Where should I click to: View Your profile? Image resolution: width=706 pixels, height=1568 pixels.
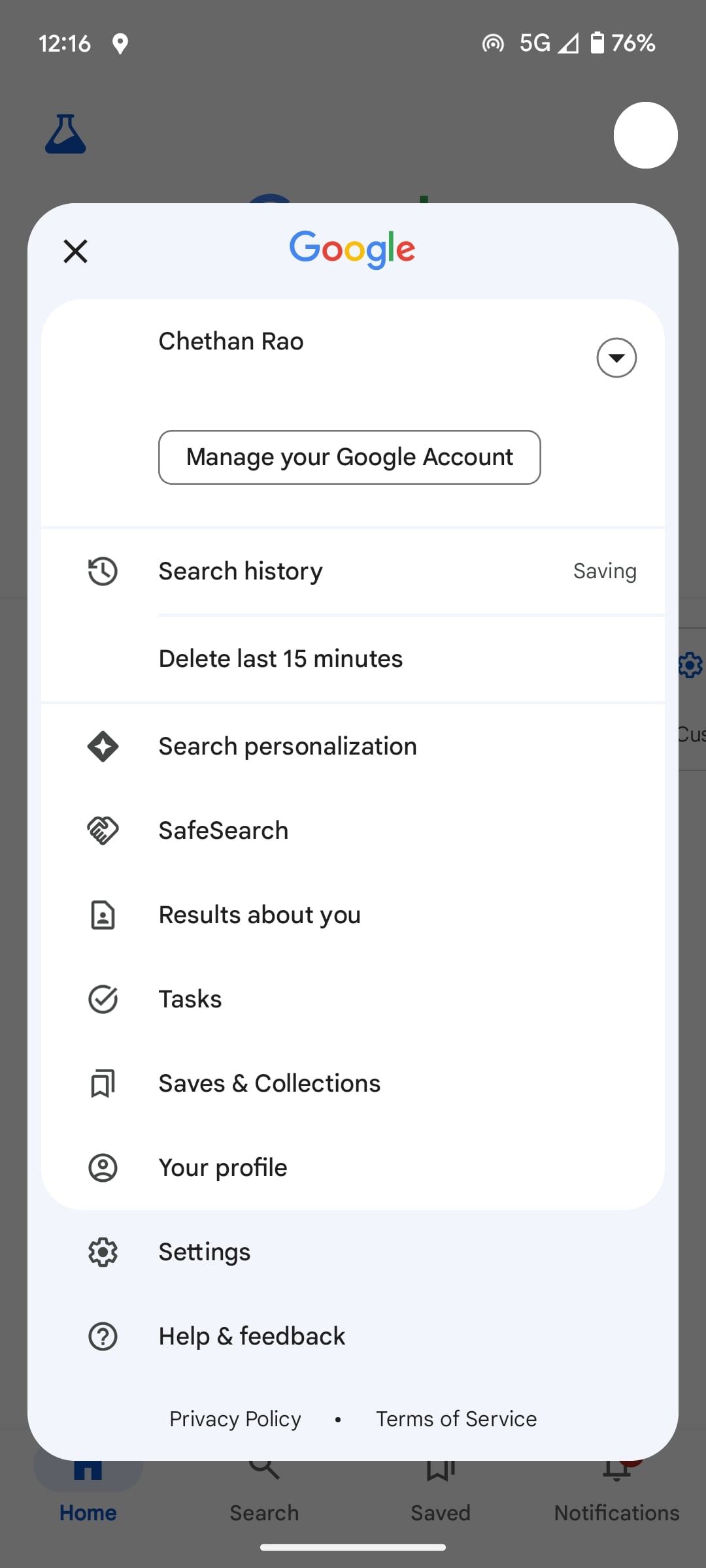[222, 1168]
